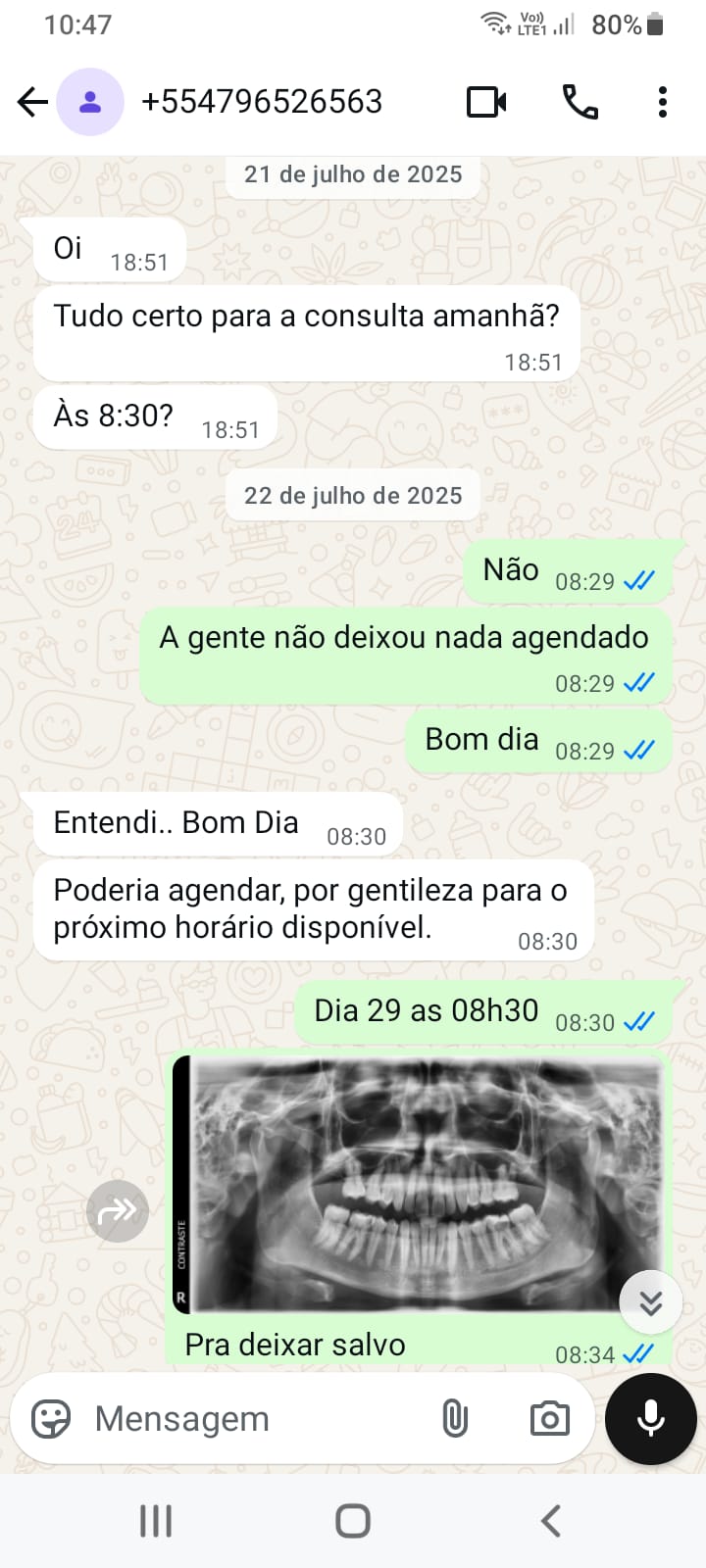Open contact info for +554796526563
706x1568 pixels.
click(x=262, y=102)
